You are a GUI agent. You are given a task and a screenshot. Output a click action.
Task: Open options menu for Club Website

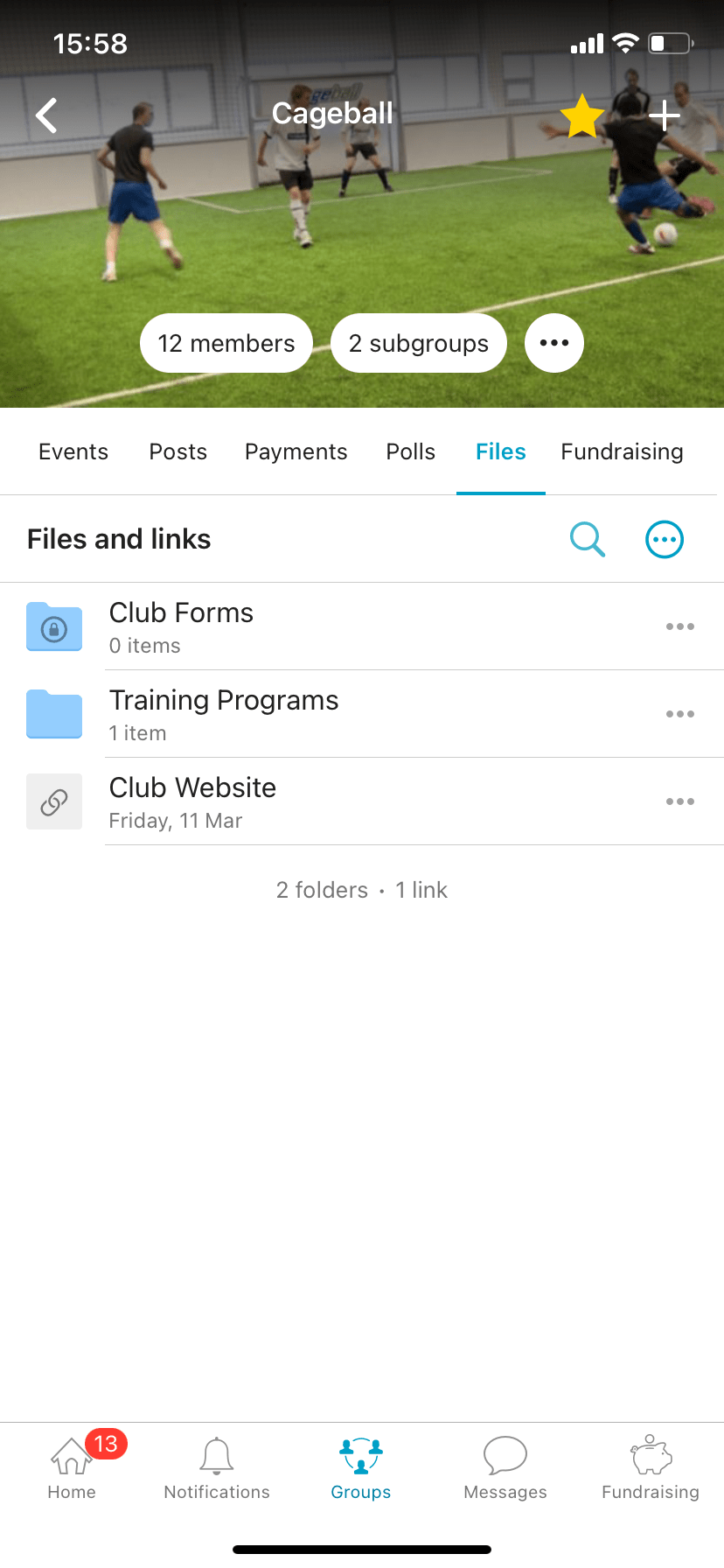680,801
